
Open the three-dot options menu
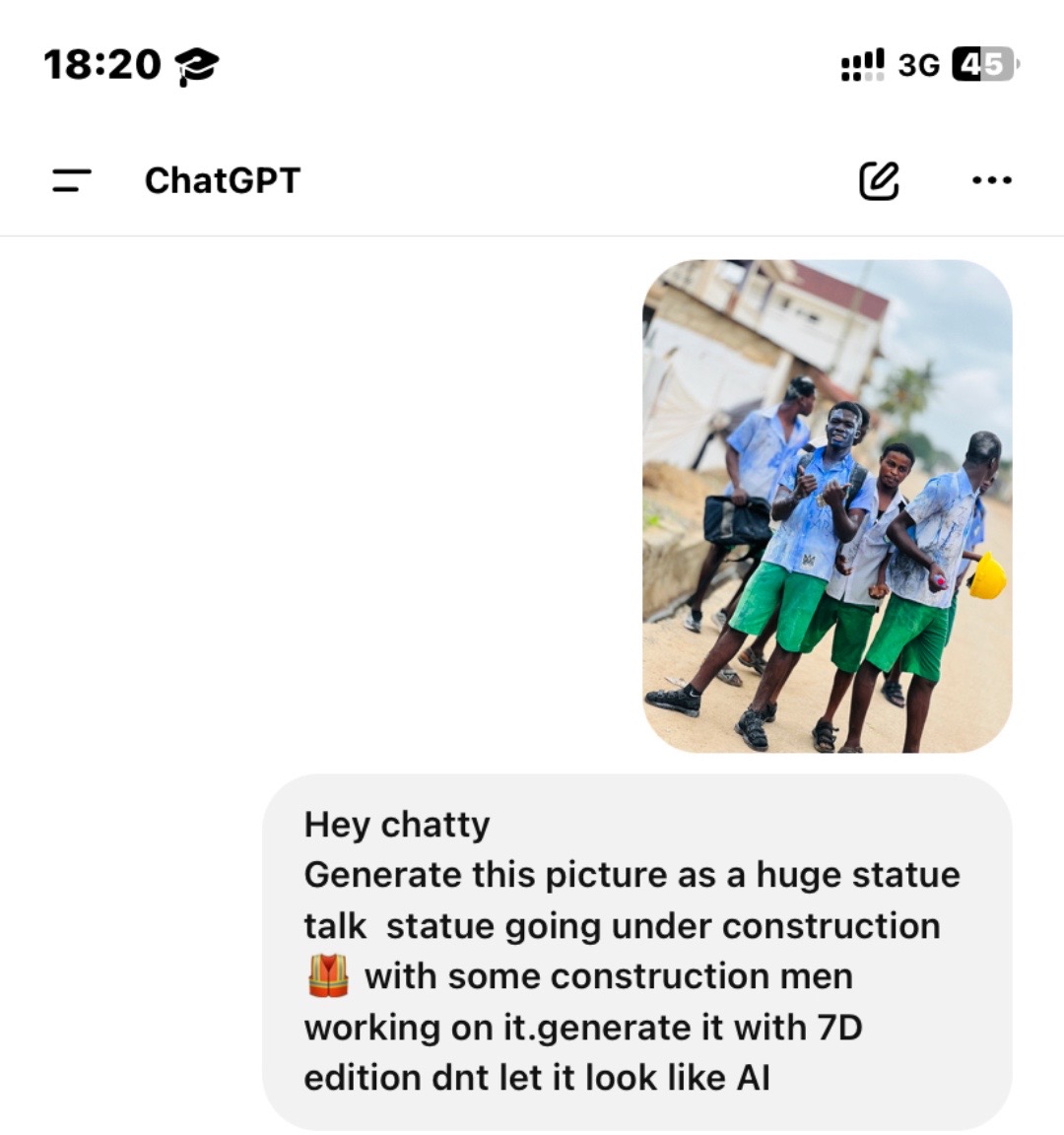(x=991, y=180)
